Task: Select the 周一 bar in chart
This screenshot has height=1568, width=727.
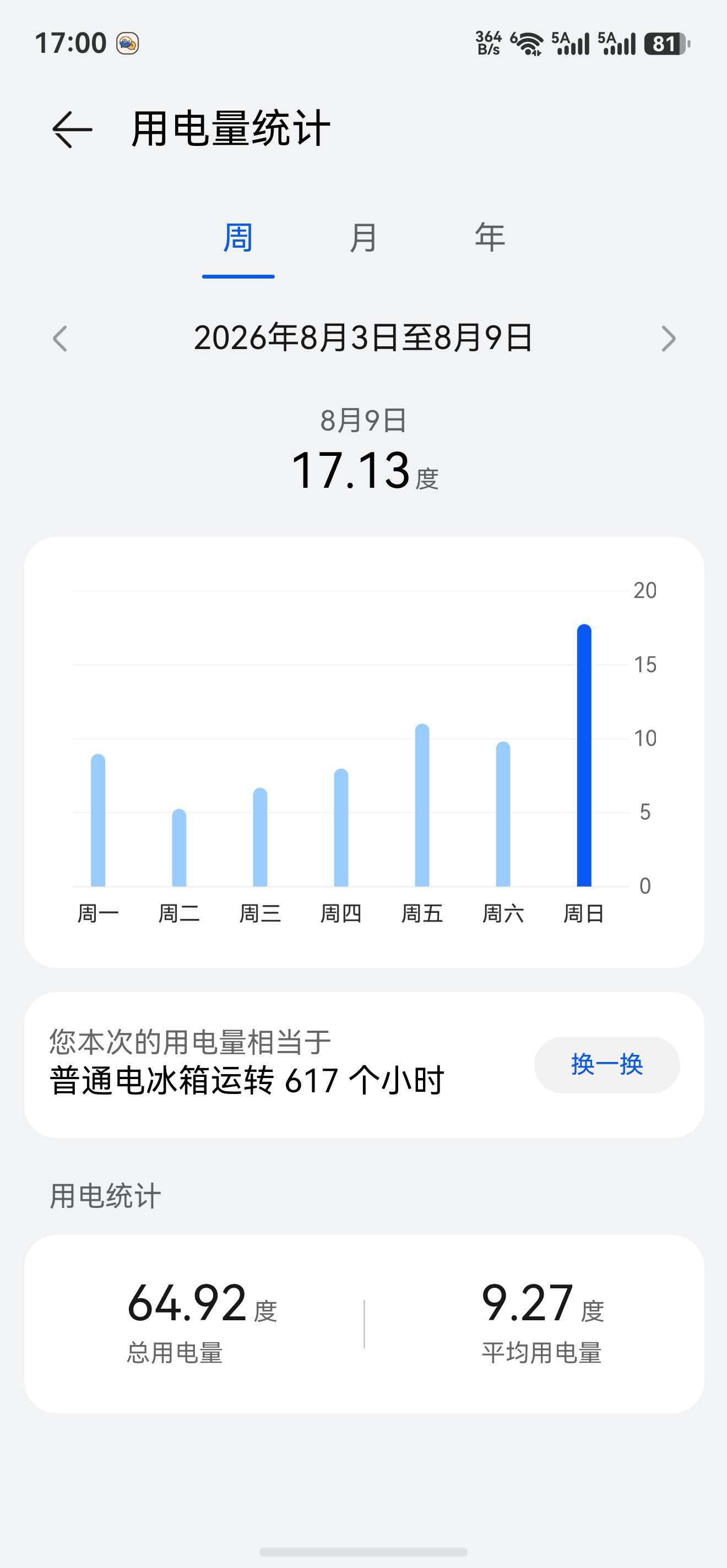Action: tap(98, 820)
